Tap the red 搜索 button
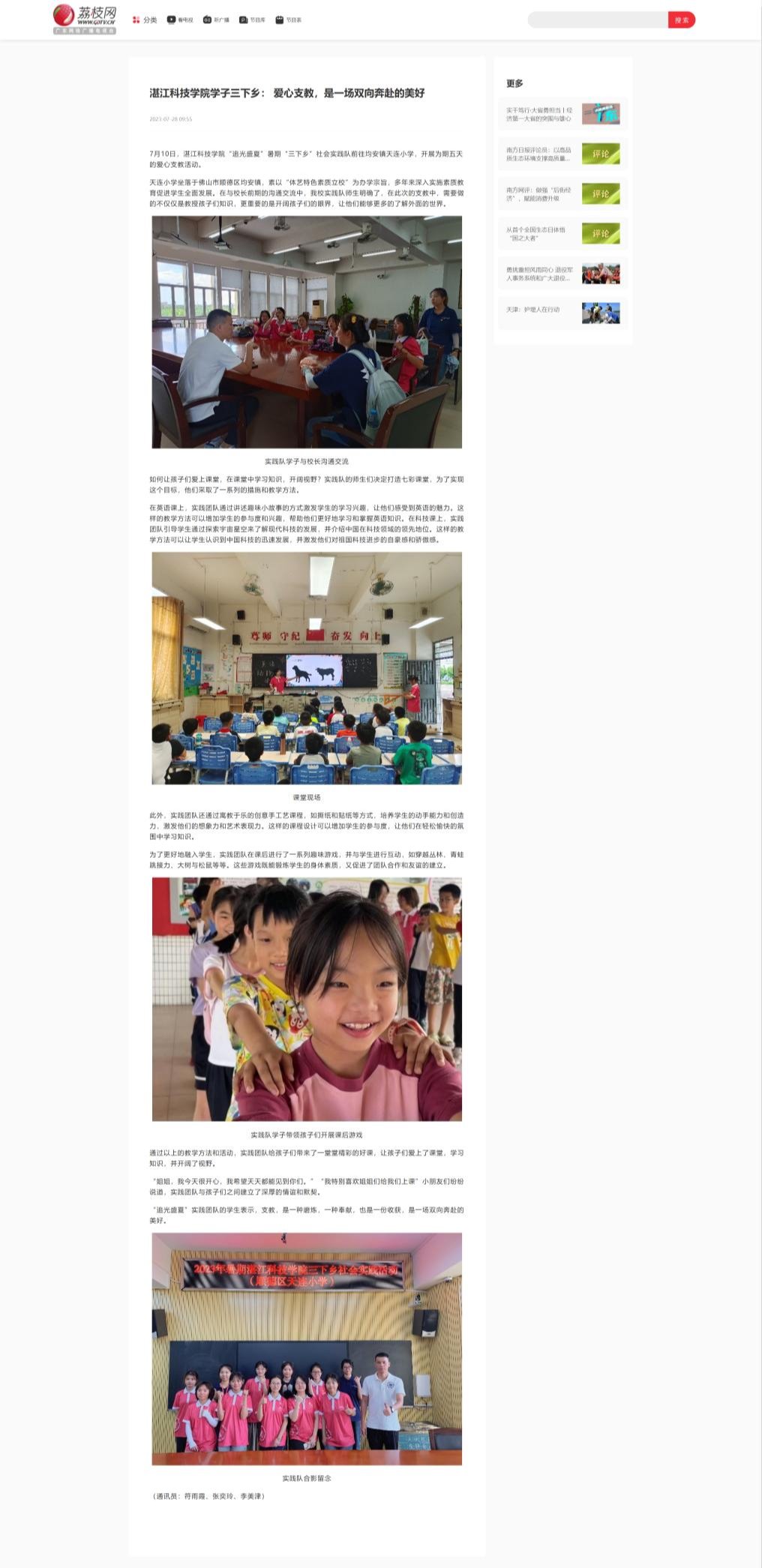 (681, 20)
